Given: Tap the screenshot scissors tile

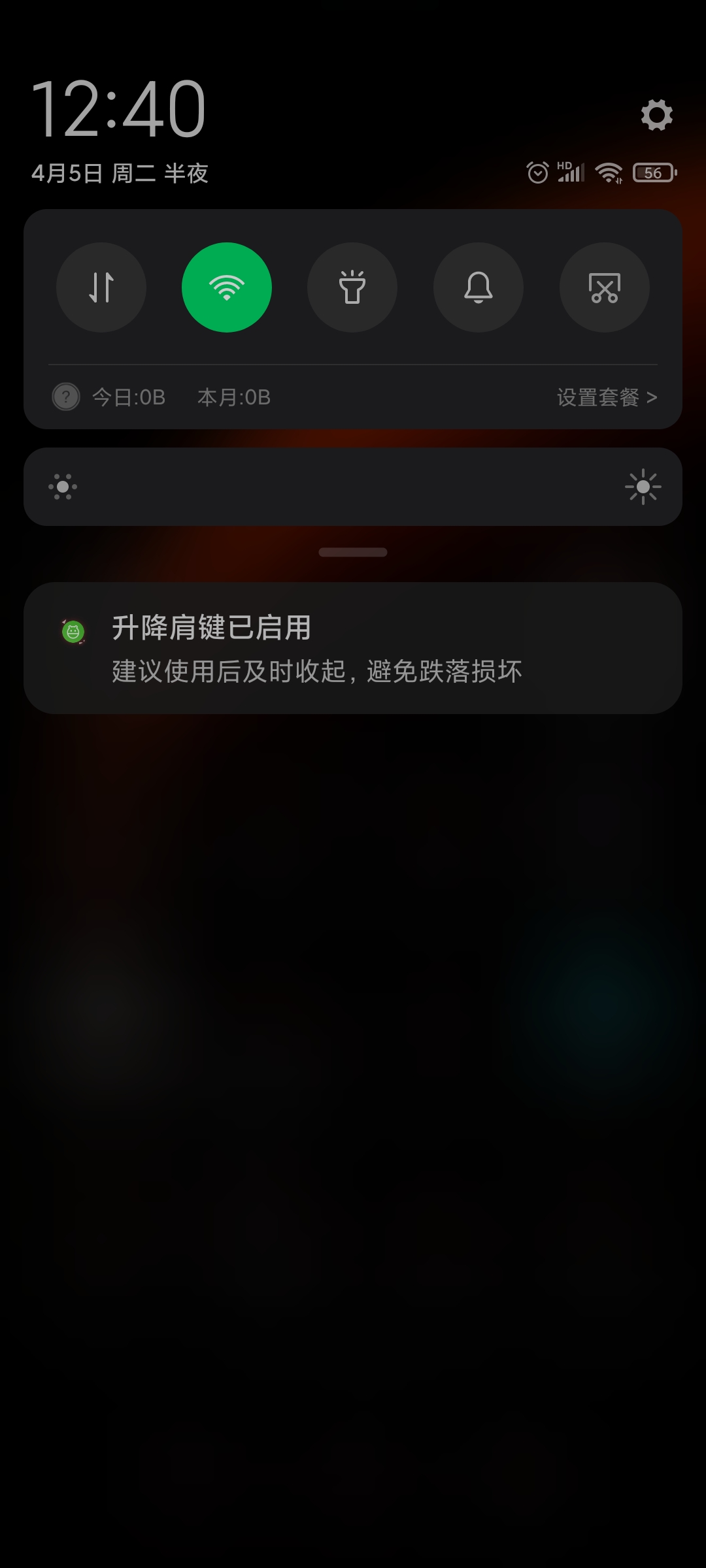Looking at the screenshot, I should click(605, 287).
